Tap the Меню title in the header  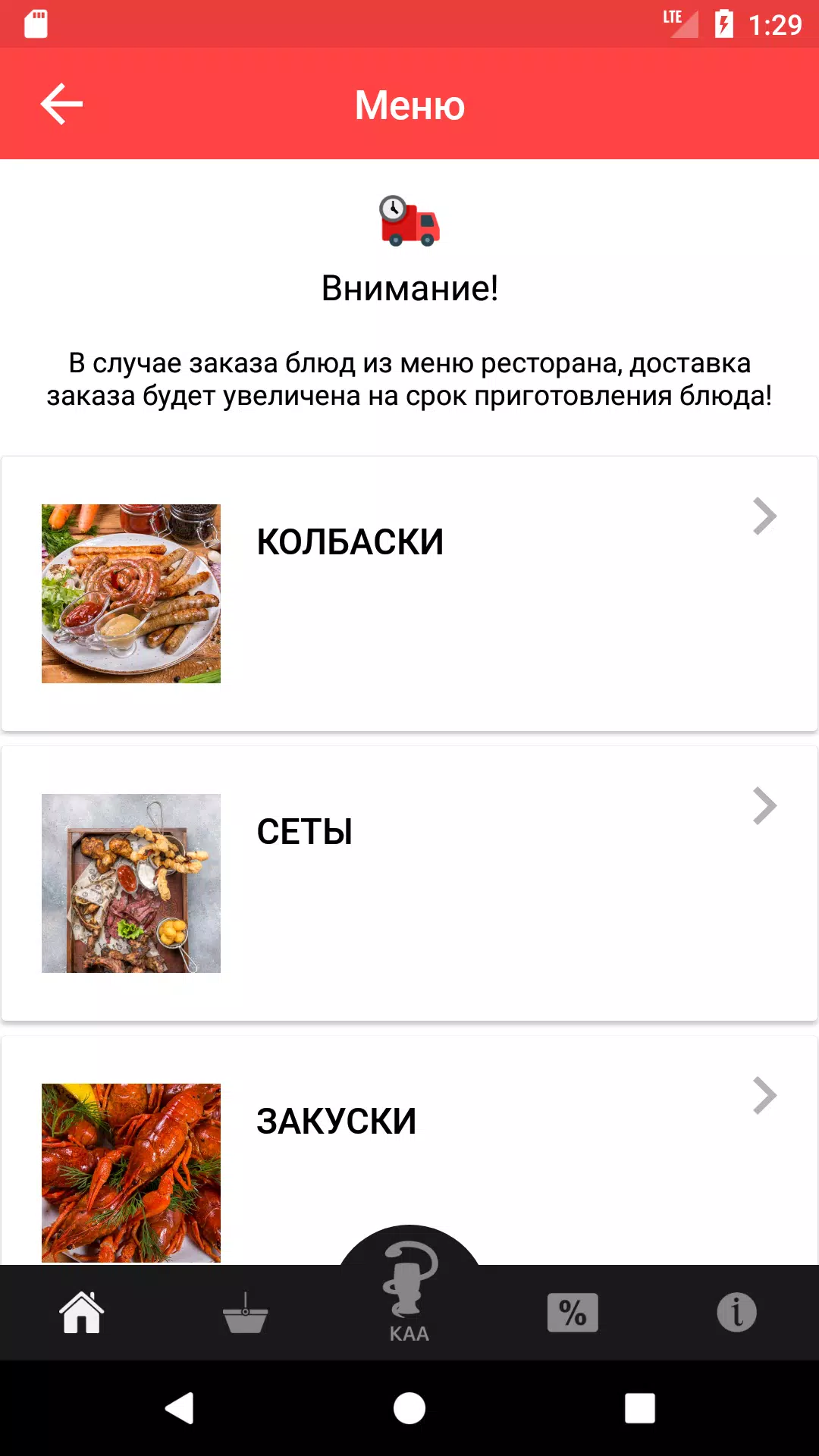point(409,105)
